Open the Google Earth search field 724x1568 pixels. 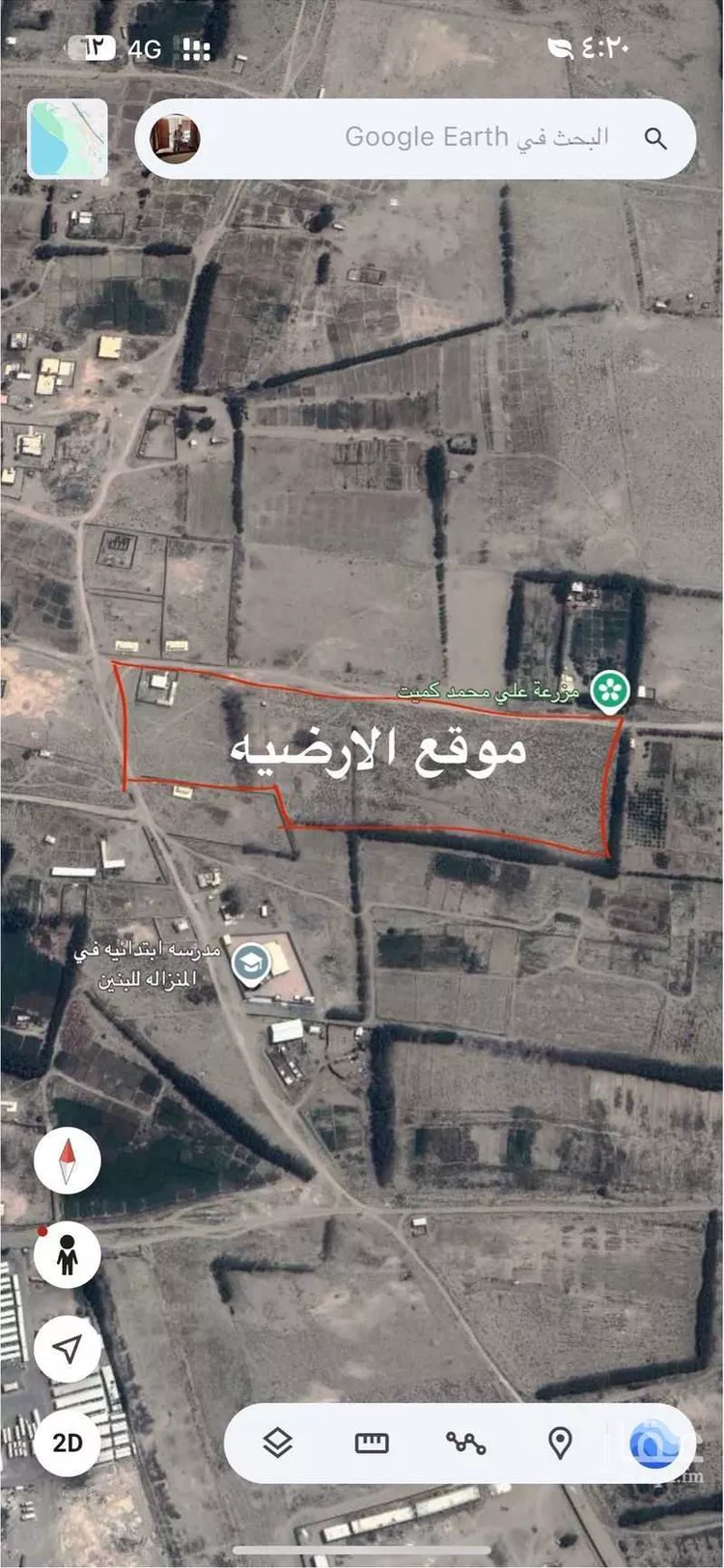pos(454,138)
